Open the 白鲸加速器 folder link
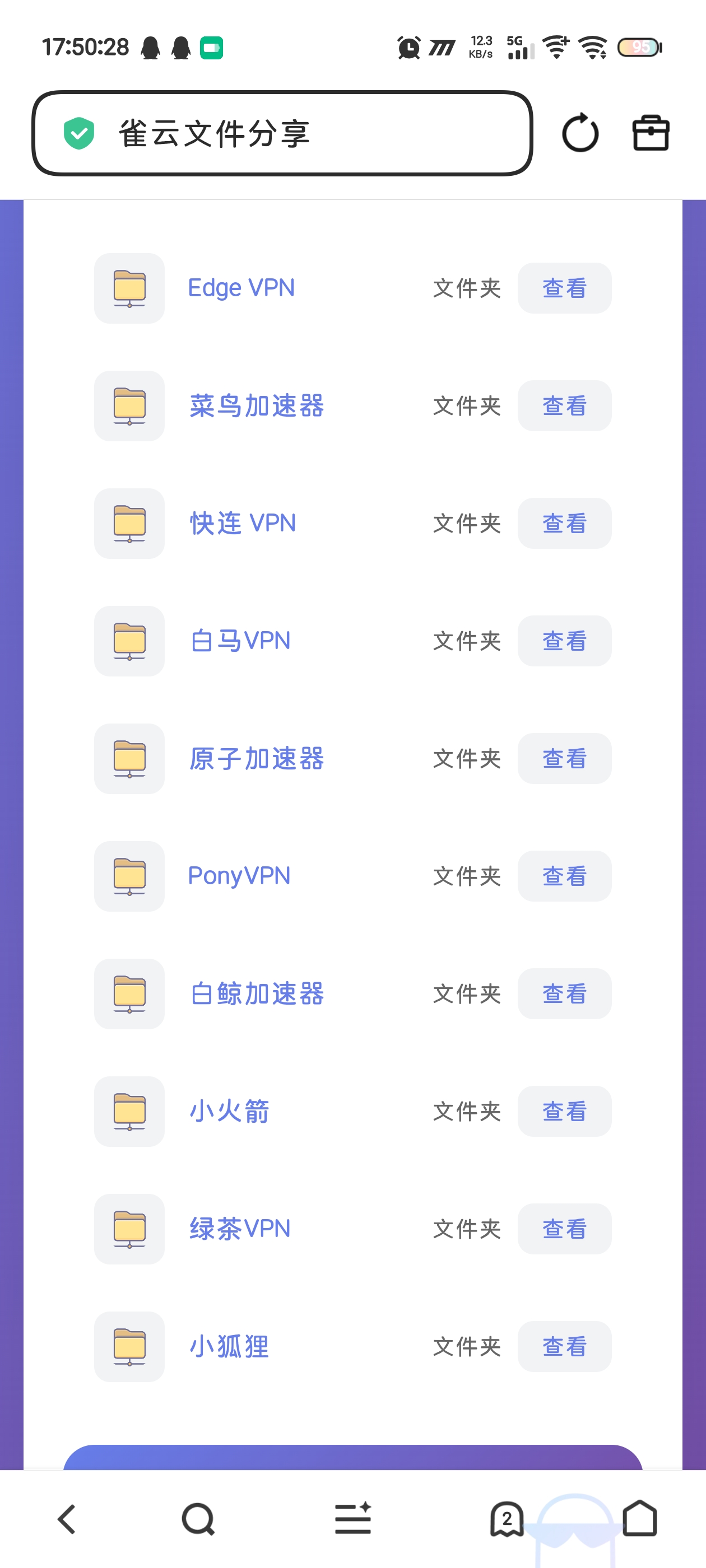 pos(257,994)
